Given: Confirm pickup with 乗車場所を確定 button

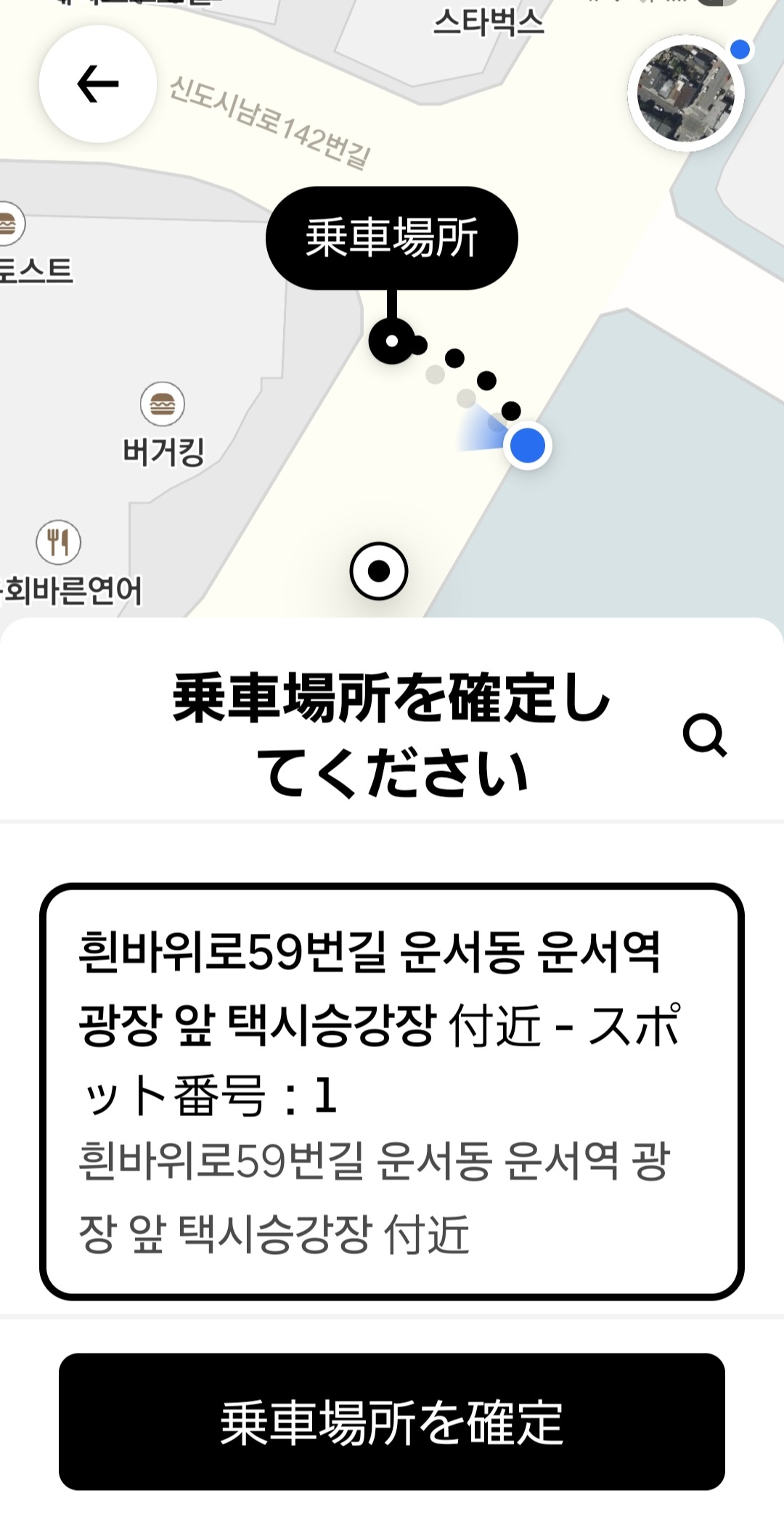Looking at the screenshot, I should pos(392,1422).
